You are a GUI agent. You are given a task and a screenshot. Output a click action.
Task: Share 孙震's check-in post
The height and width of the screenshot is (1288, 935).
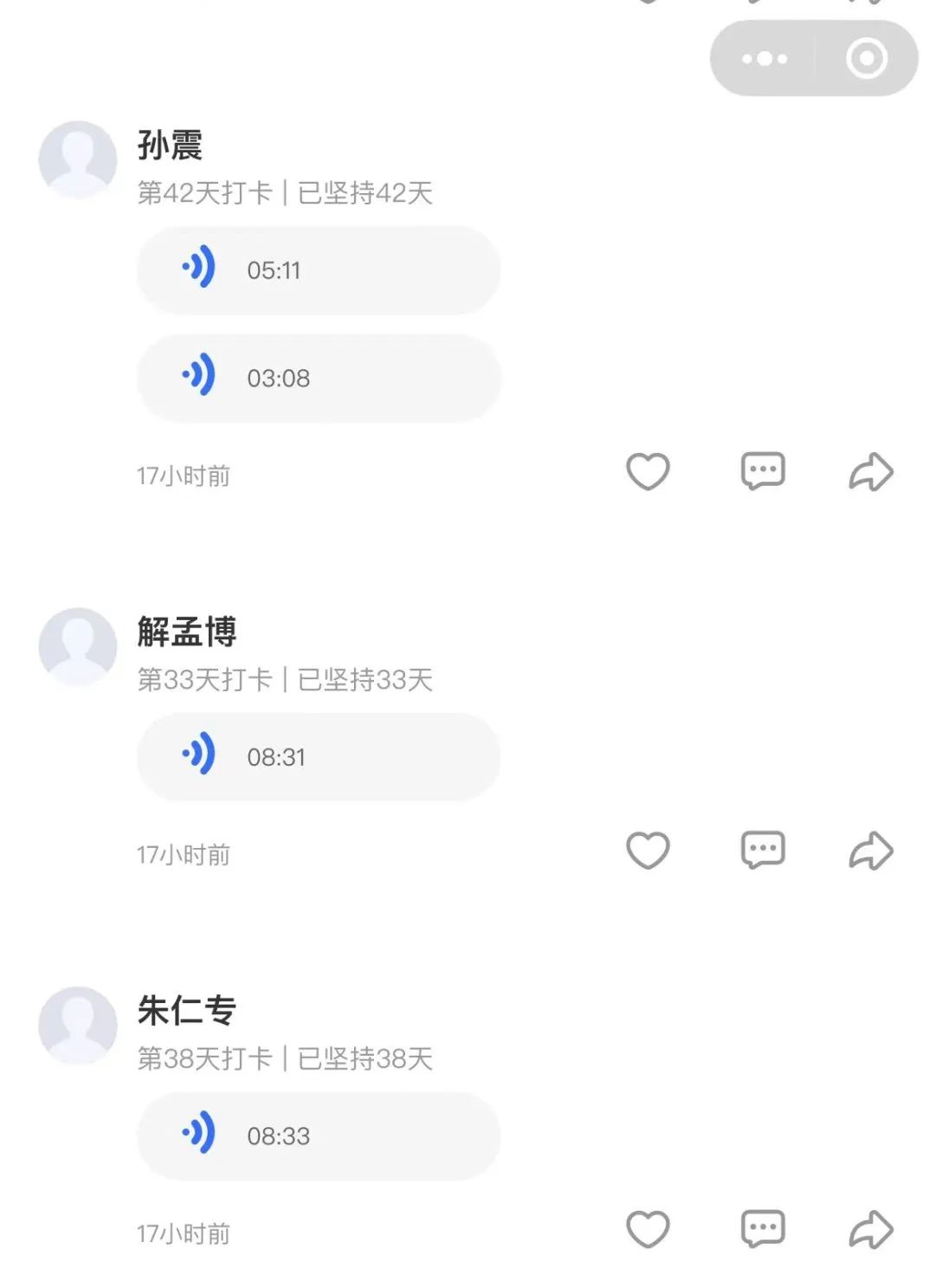tap(870, 472)
